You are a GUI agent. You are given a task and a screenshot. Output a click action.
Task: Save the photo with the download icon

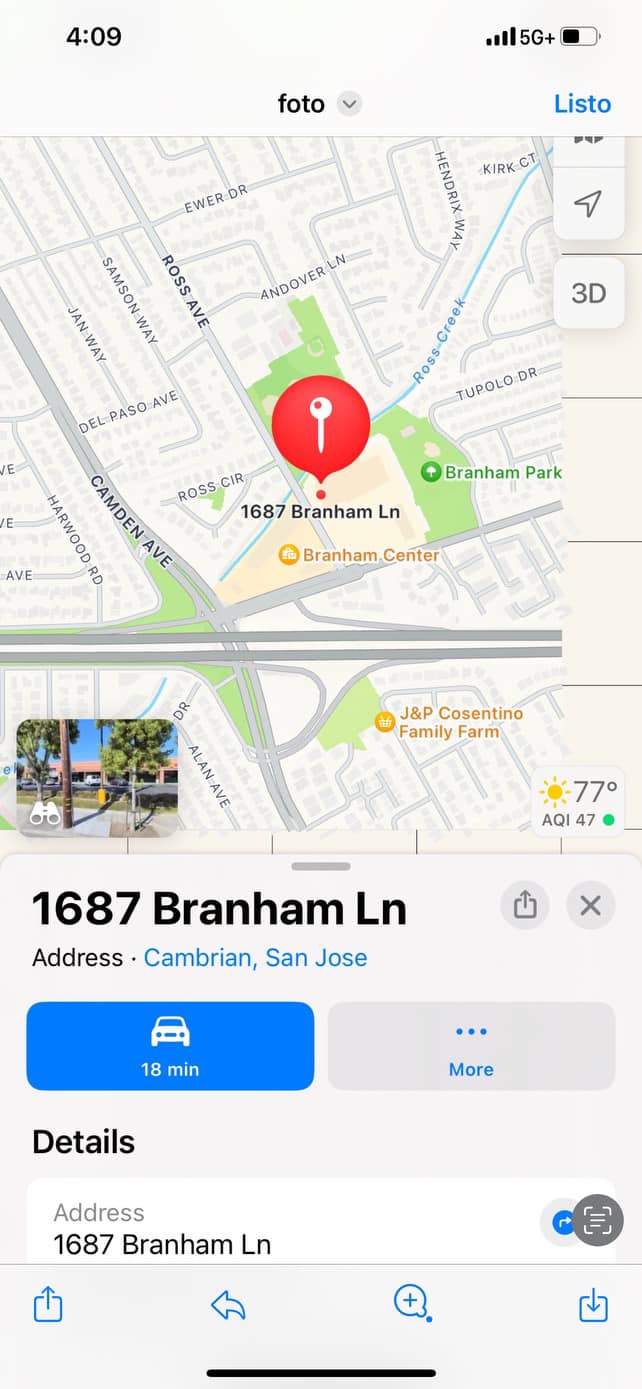pos(593,1304)
